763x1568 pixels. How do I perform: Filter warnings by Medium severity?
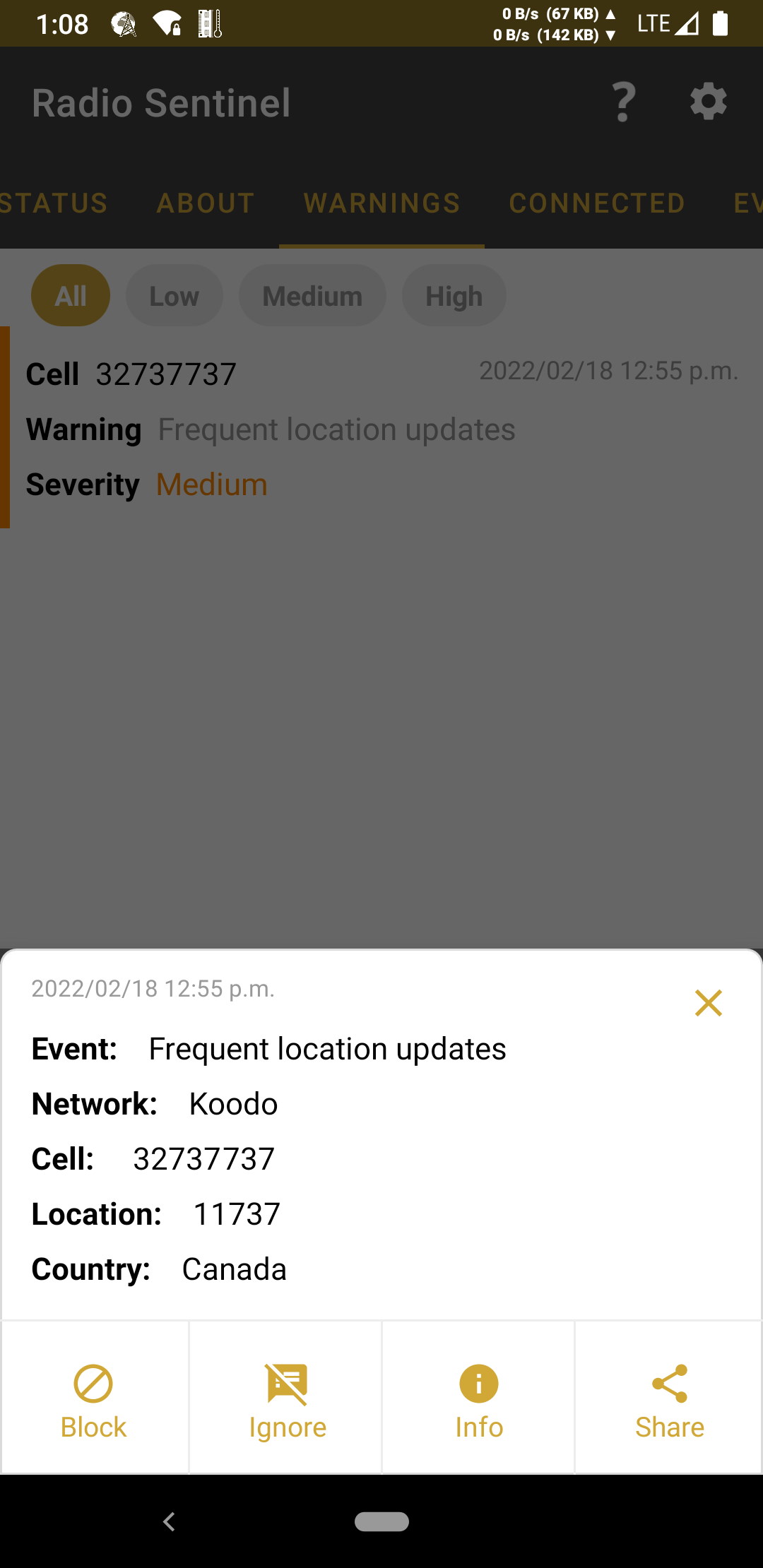(312, 296)
